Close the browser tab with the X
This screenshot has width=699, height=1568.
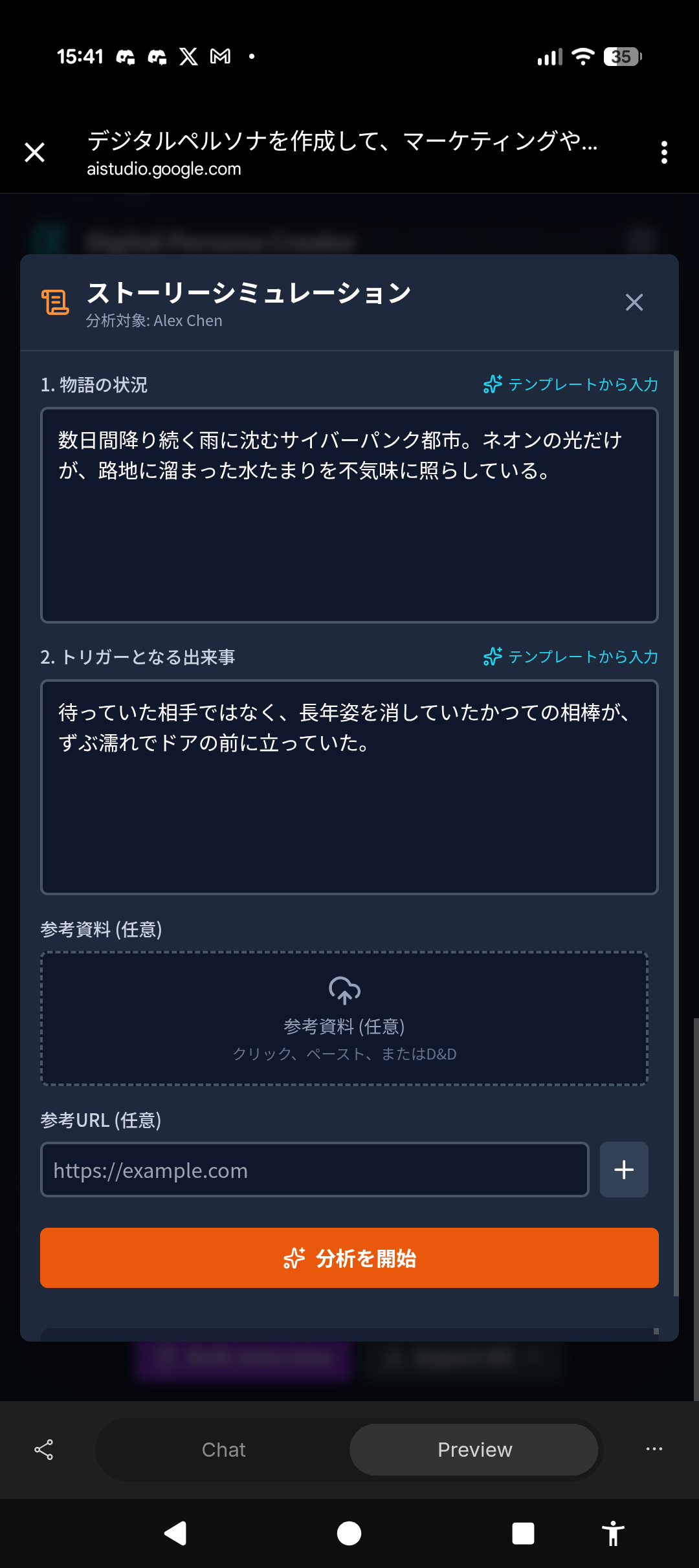[x=34, y=153]
